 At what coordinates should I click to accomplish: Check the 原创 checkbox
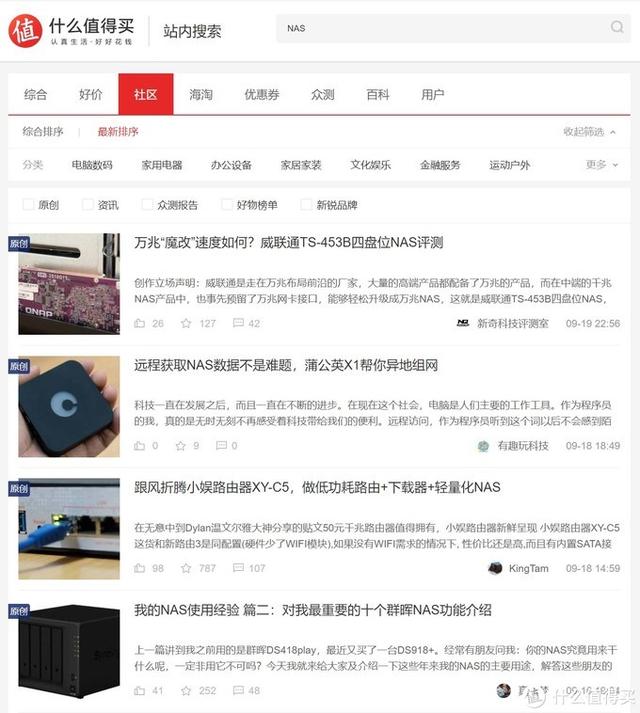(x=29, y=205)
